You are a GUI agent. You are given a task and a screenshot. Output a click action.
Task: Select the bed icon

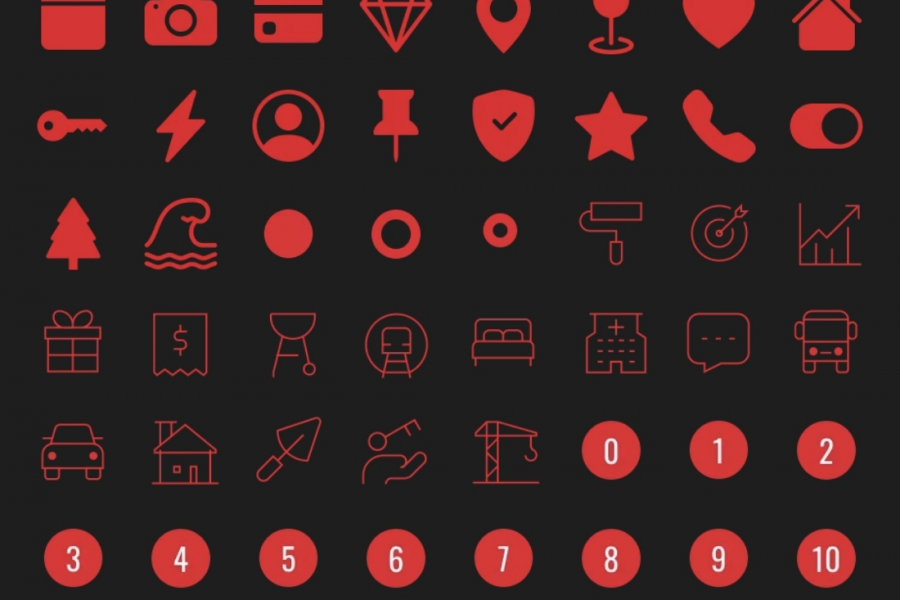tap(503, 342)
